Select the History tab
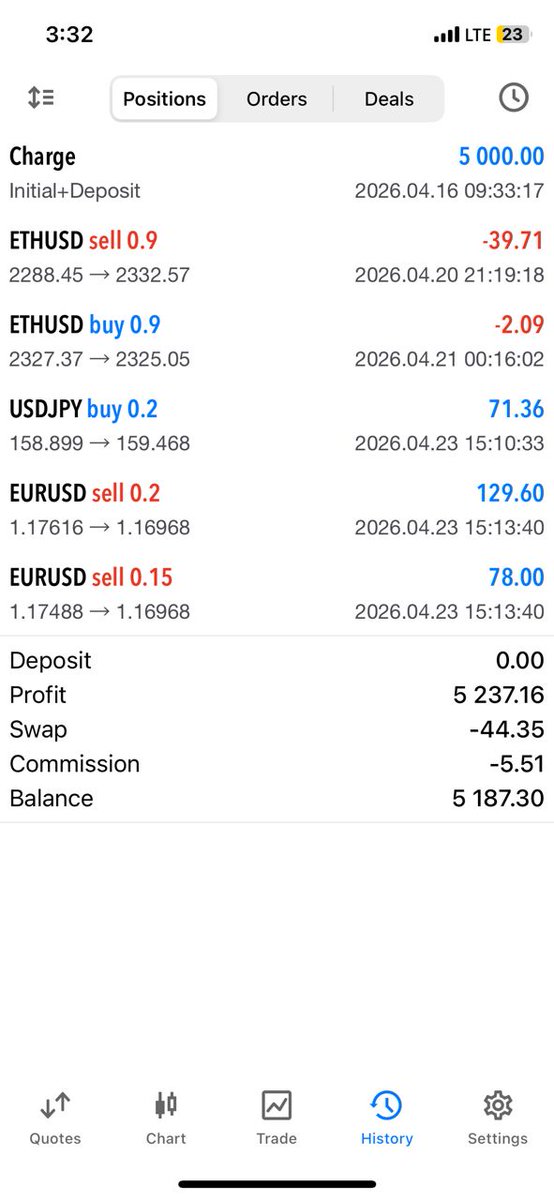 coord(387,1118)
